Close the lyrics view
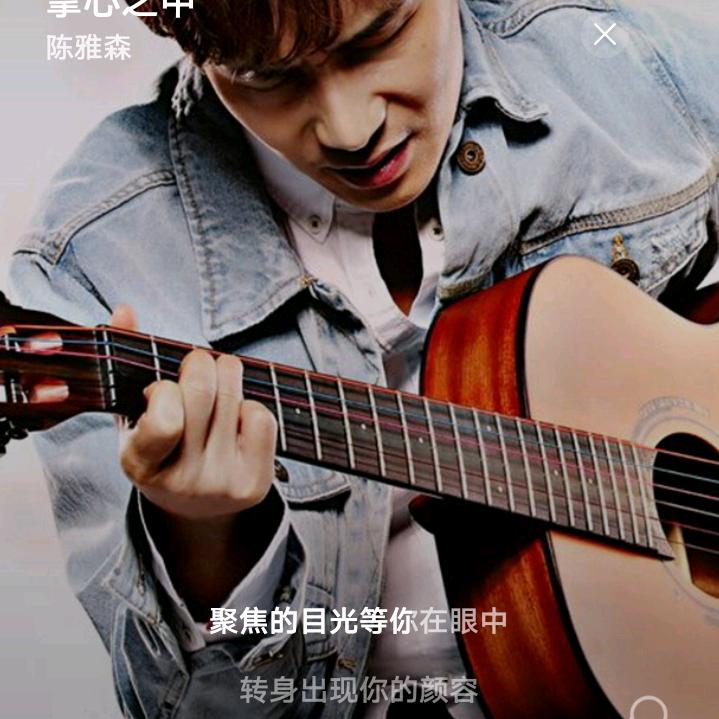Viewport: 719px width, 719px height. [605, 35]
